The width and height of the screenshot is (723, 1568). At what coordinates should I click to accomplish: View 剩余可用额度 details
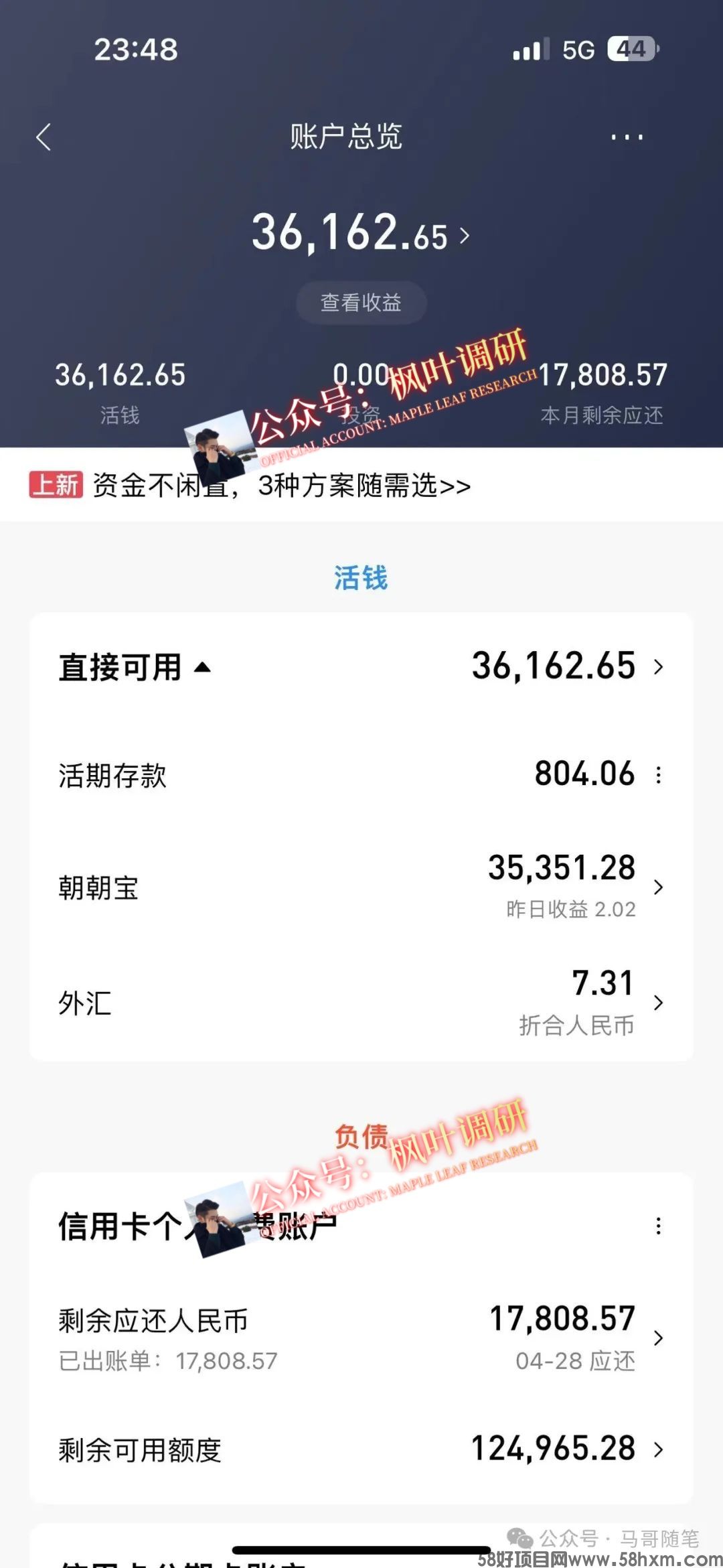[361, 1449]
